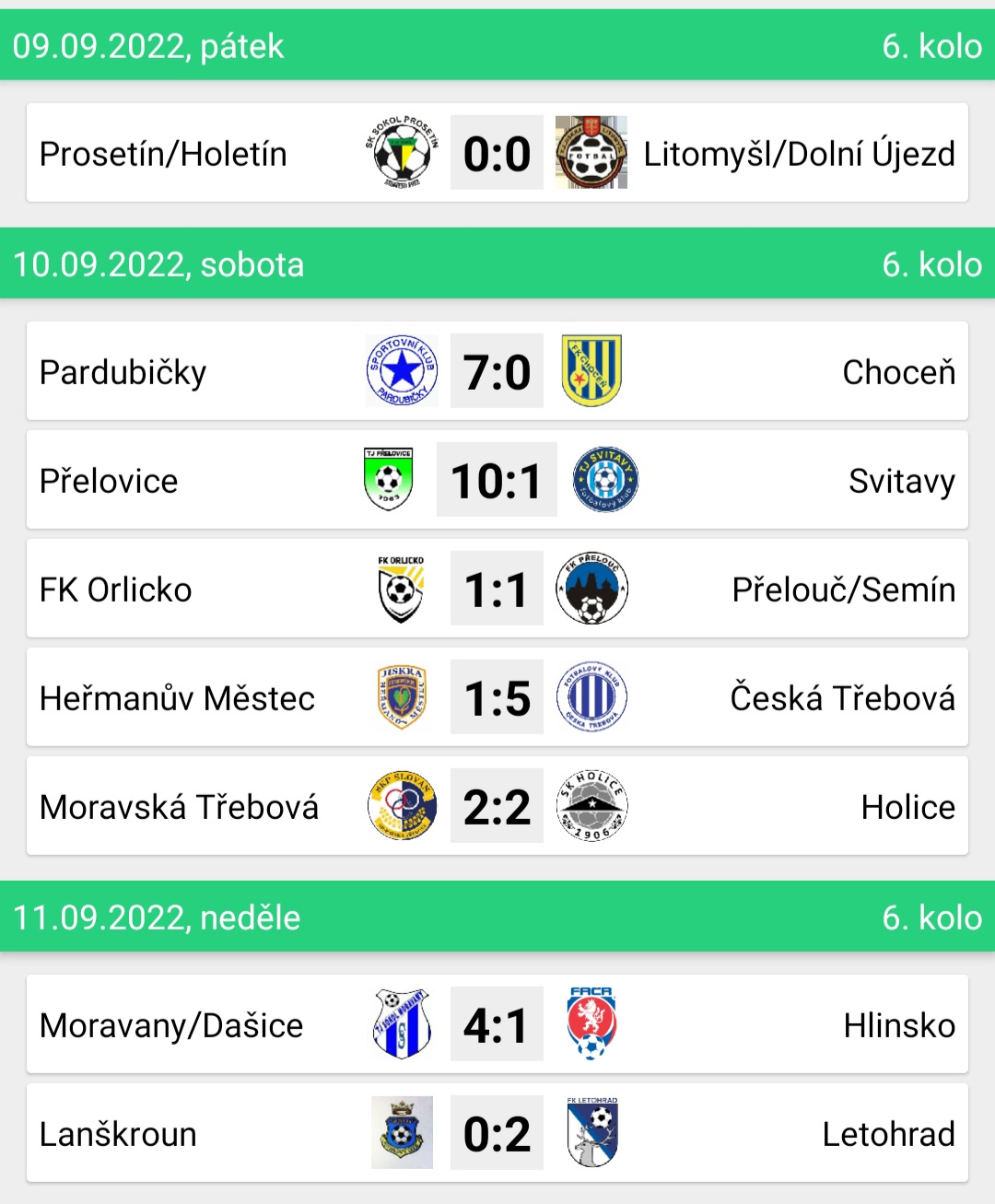Open the FK Orlicko vs Přelouč/Semín match
Screen dimensions: 995x1204
click(x=497, y=589)
